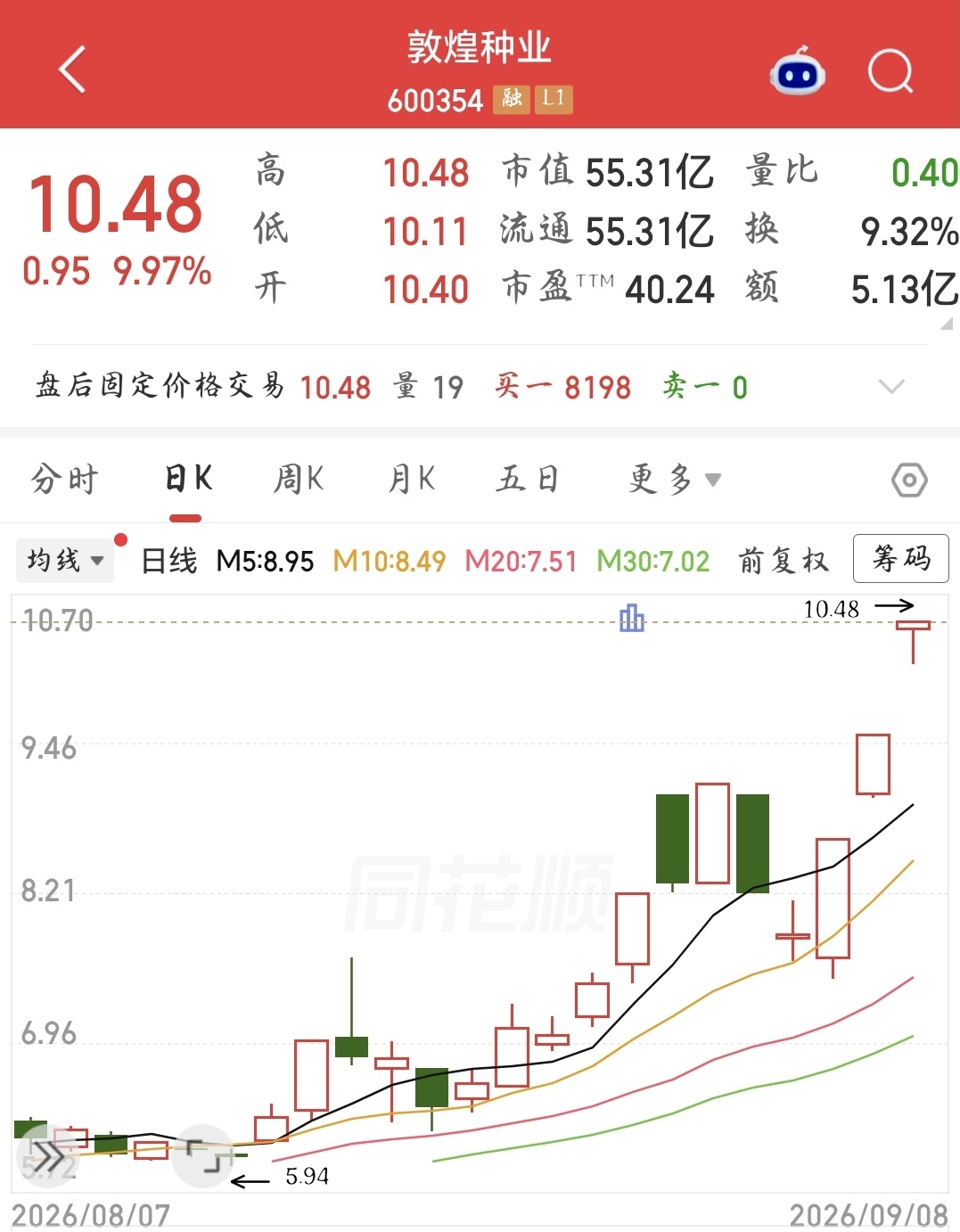960x1232 pixels.
Task: Open stock search magnifier
Action: pos(890,71)
